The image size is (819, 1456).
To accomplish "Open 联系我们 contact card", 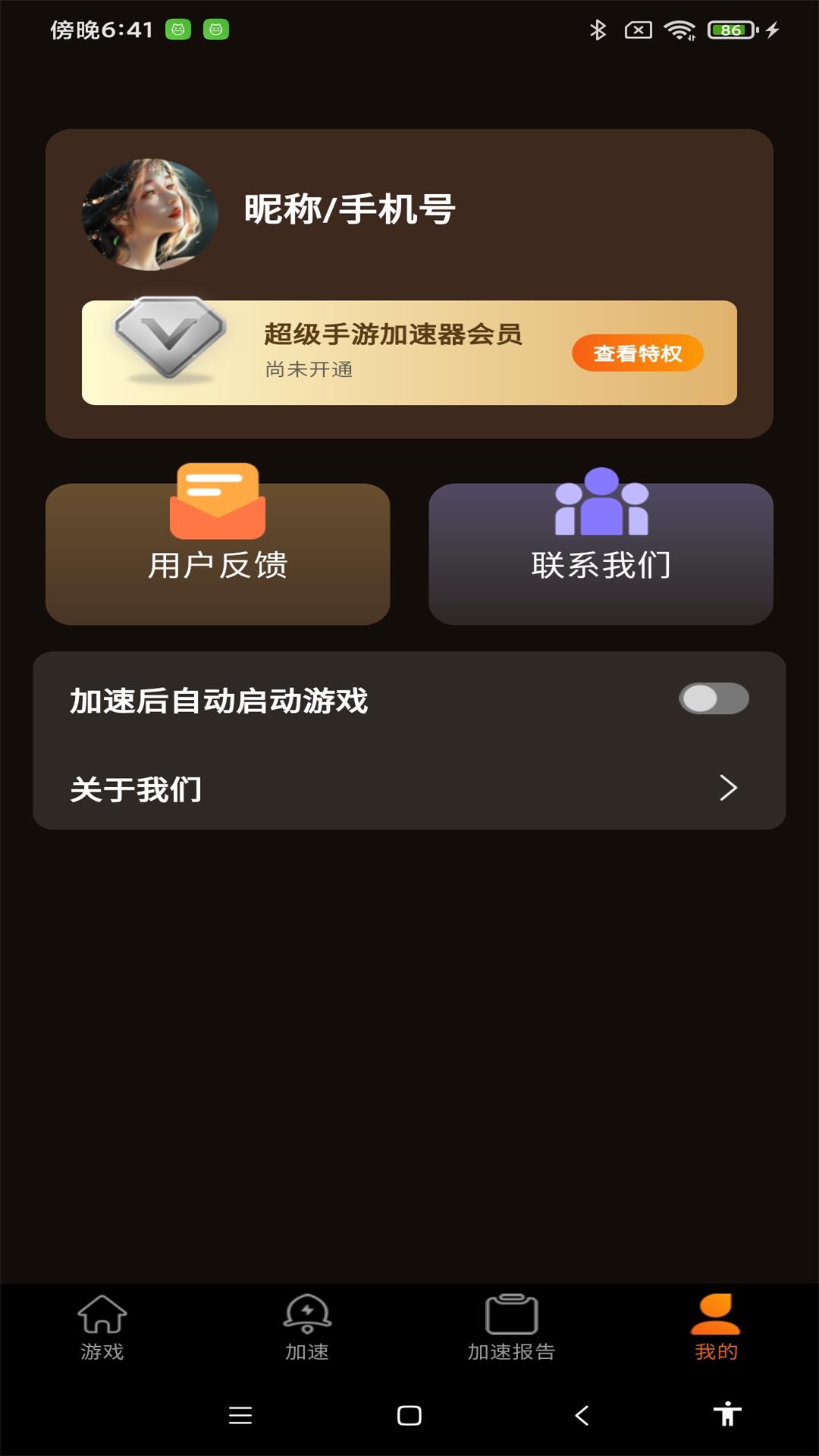I will click(x=601, y=553).
